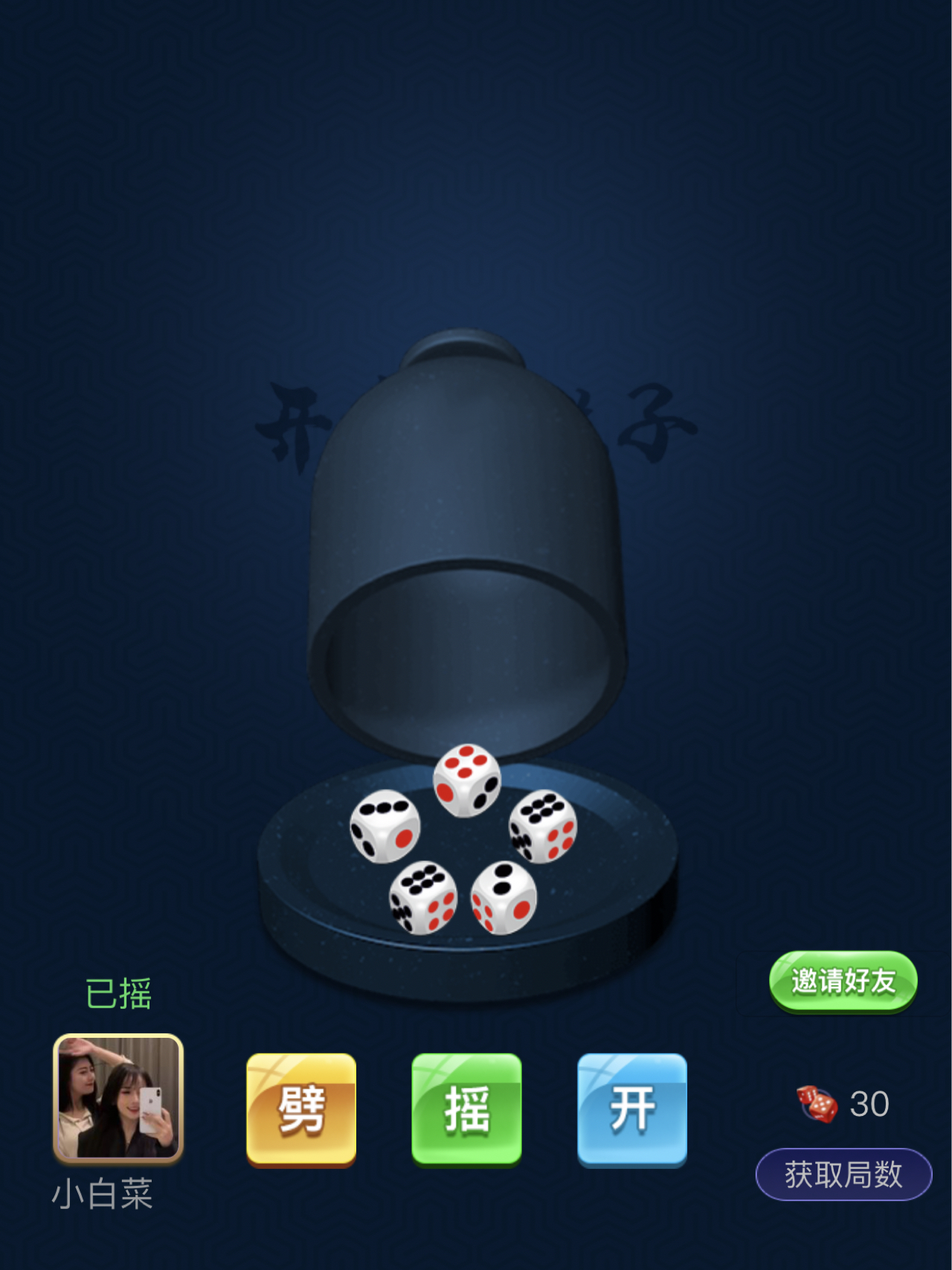Invite friends via 邀请好友

coord(843,981)
